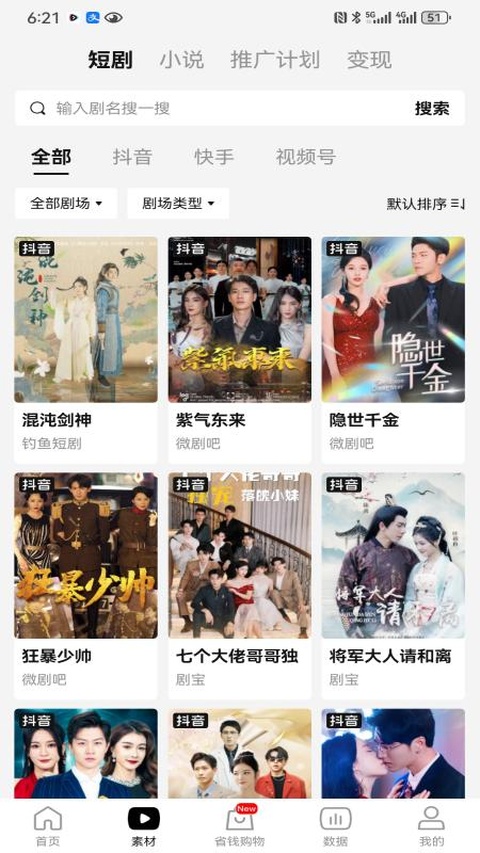Open the 推广计划 tab
The image size is (480, 853).
(x=275, y=60)
